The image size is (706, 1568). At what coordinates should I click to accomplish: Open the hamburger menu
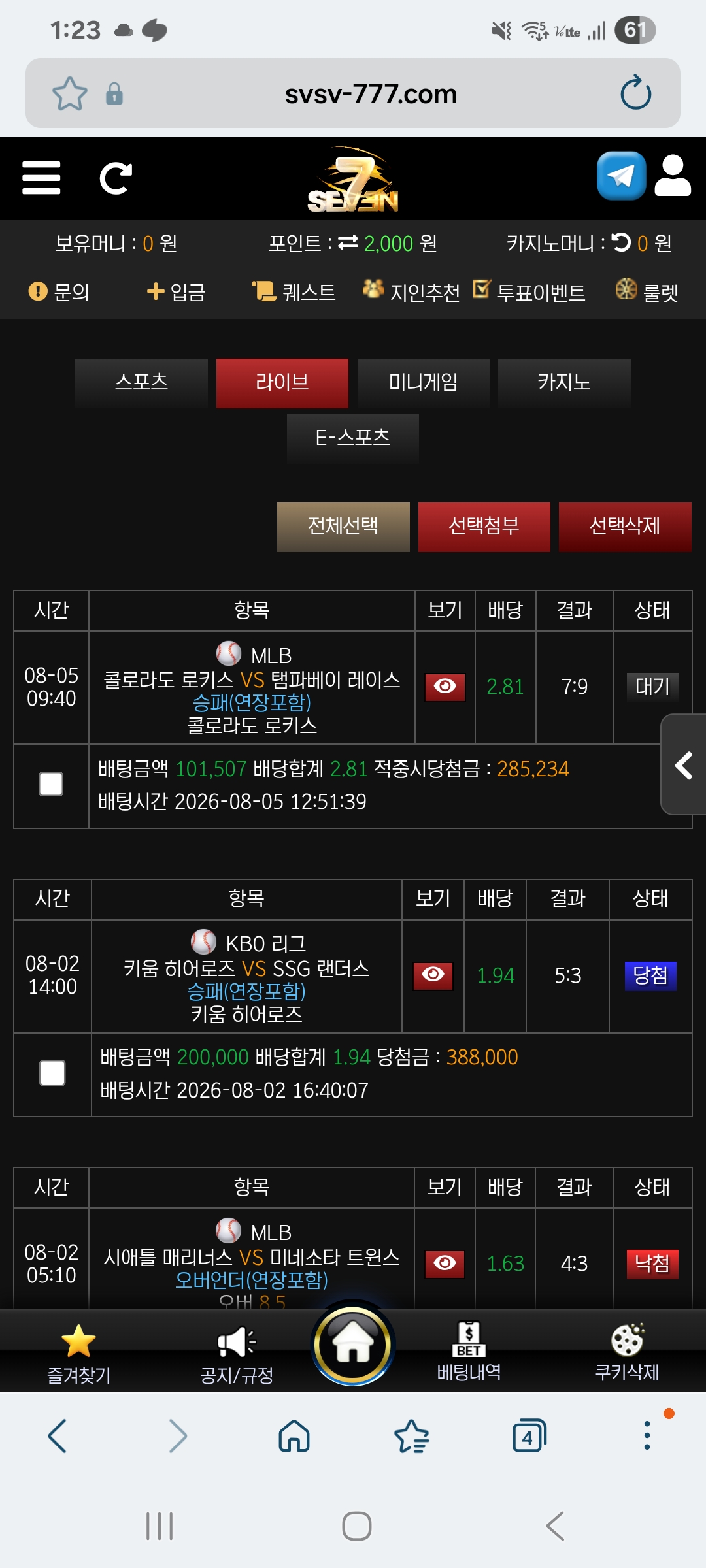click(41, 178)
